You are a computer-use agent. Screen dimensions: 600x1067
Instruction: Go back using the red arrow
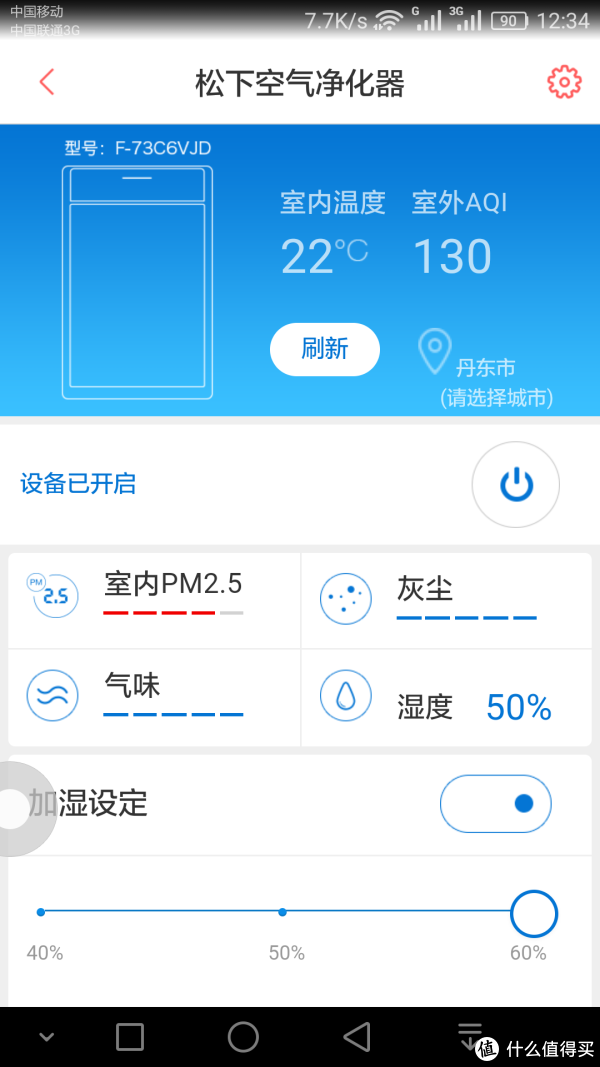(47, 82)
